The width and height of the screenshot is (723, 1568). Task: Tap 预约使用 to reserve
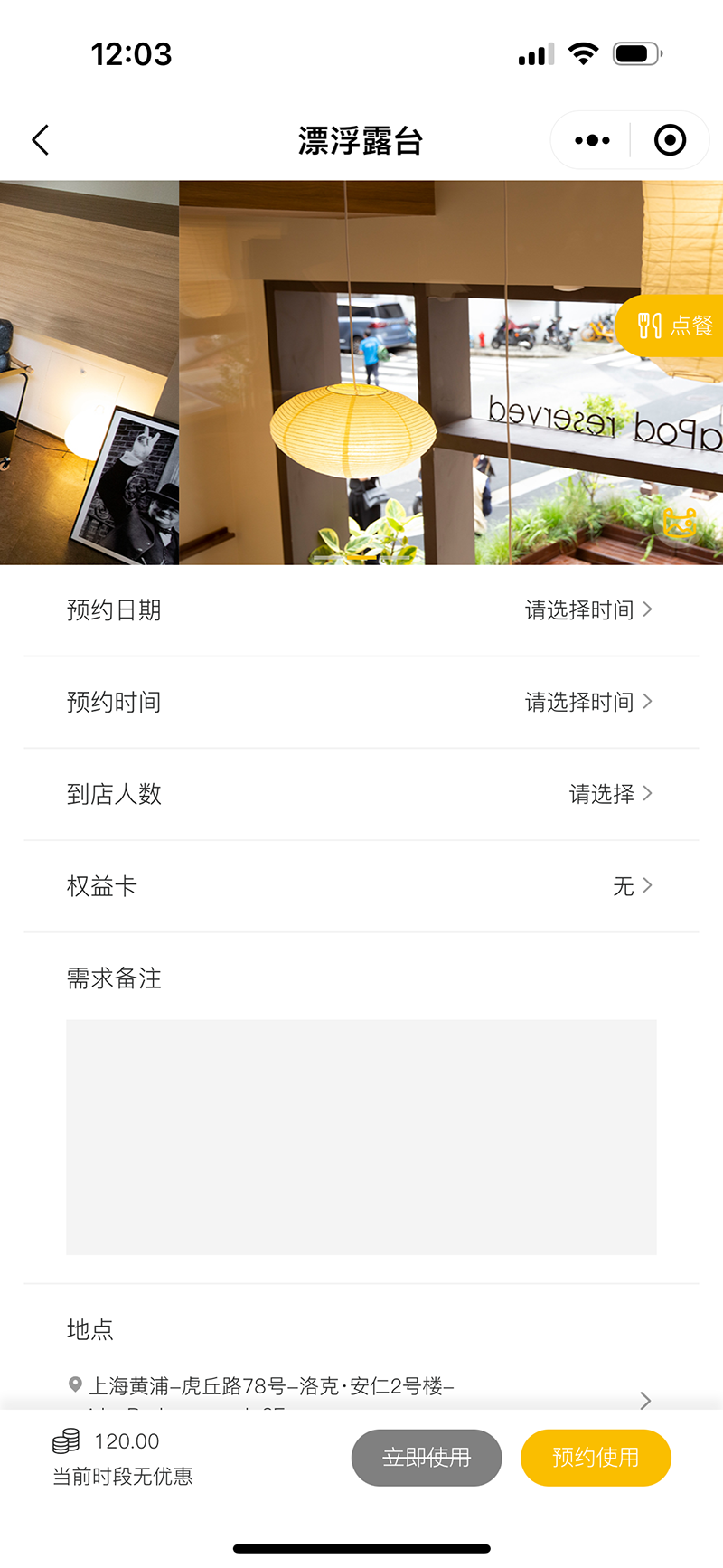point(596,1458)
